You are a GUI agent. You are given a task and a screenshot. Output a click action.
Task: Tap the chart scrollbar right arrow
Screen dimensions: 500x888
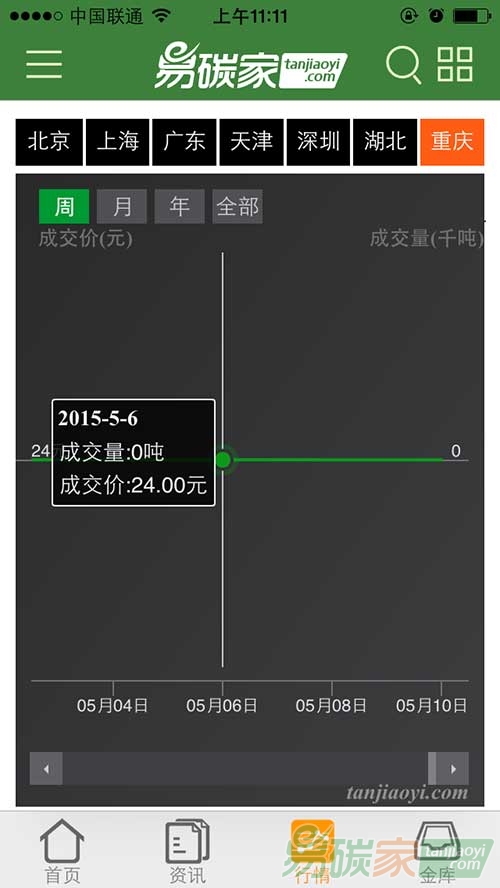[x=453, y=769]
